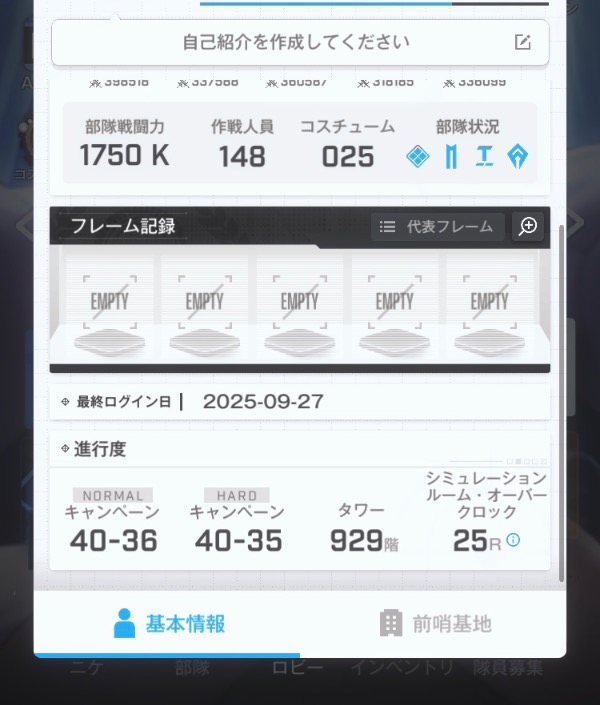
Task: Switch to the 前哨基地 tab
Action: tap(435, 624)
